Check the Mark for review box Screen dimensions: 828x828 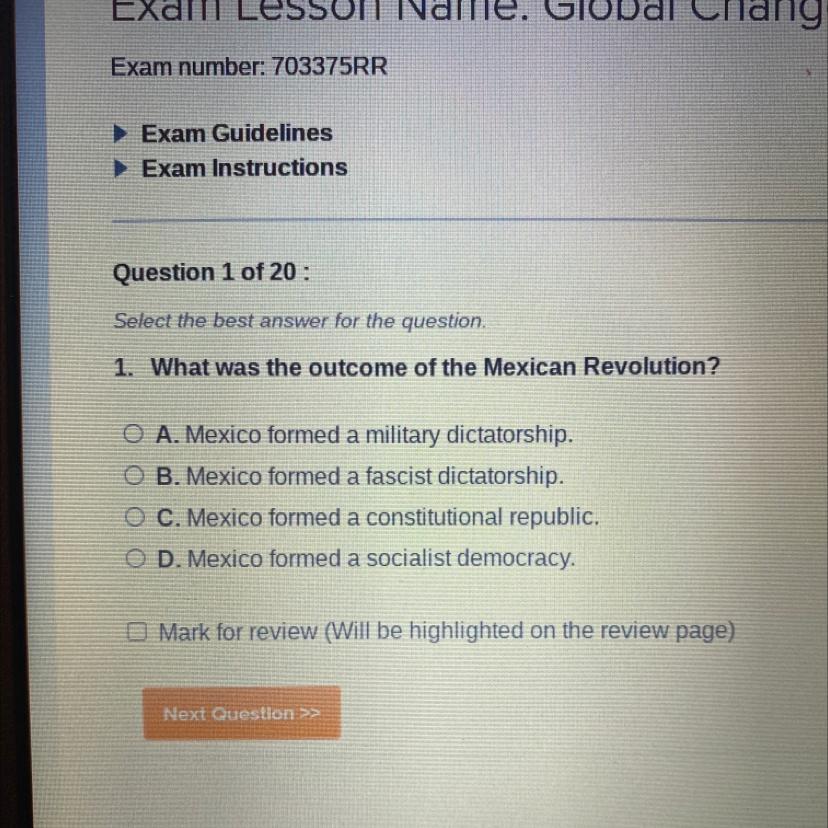point(138,632)
